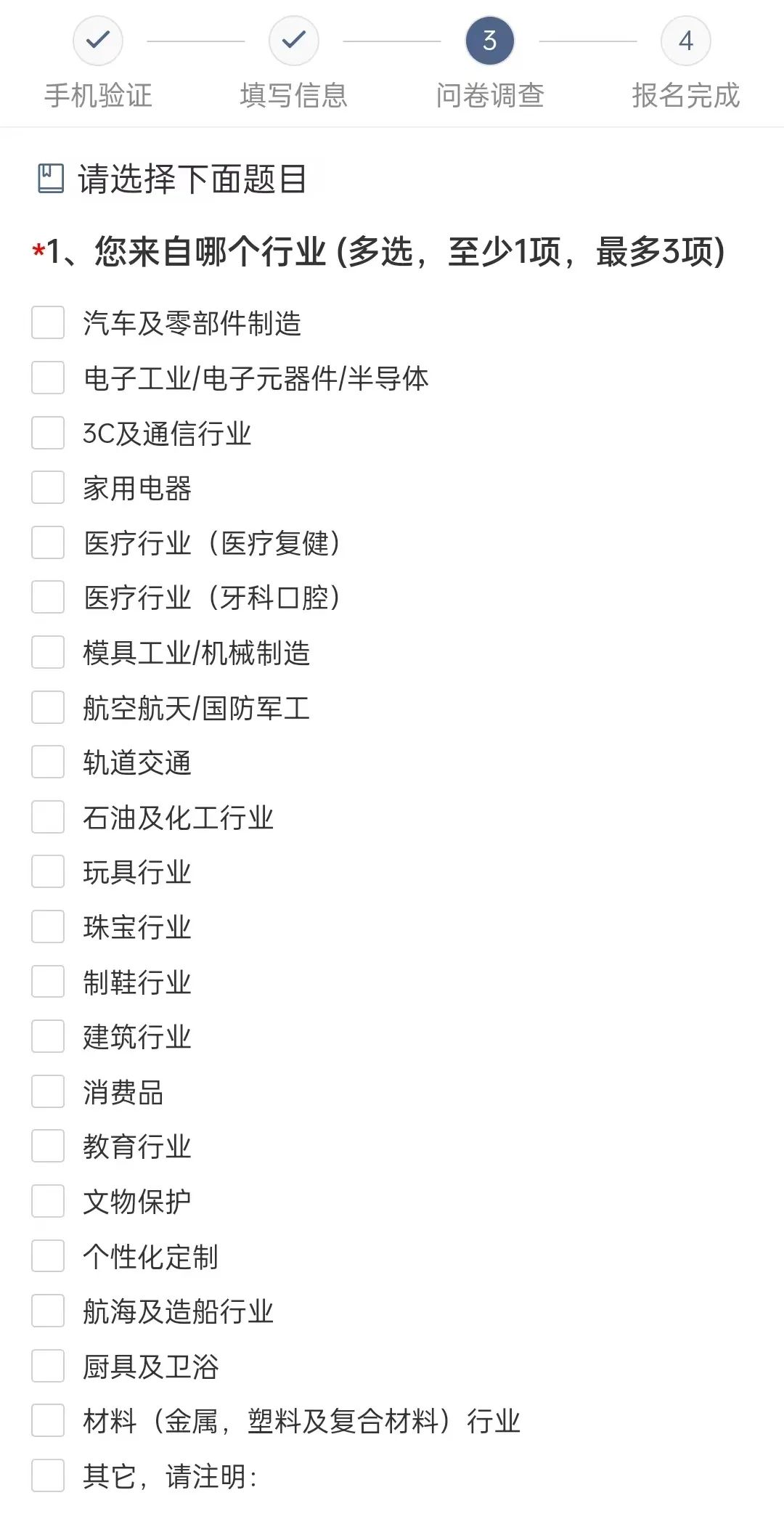
Task: Choose 航空航天/国防军工 checkbox
Action: pos(48,708)
